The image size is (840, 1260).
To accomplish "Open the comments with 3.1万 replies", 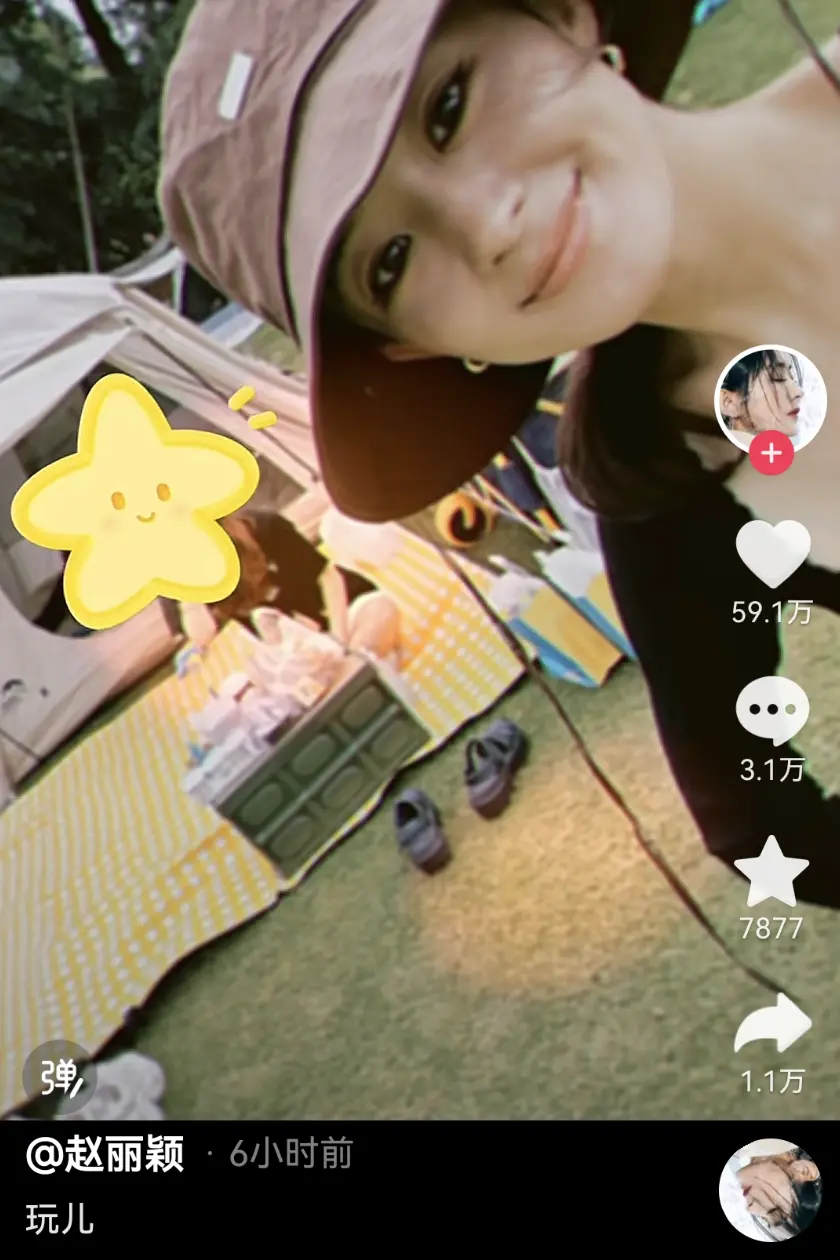I will click(x=772, y=711).
